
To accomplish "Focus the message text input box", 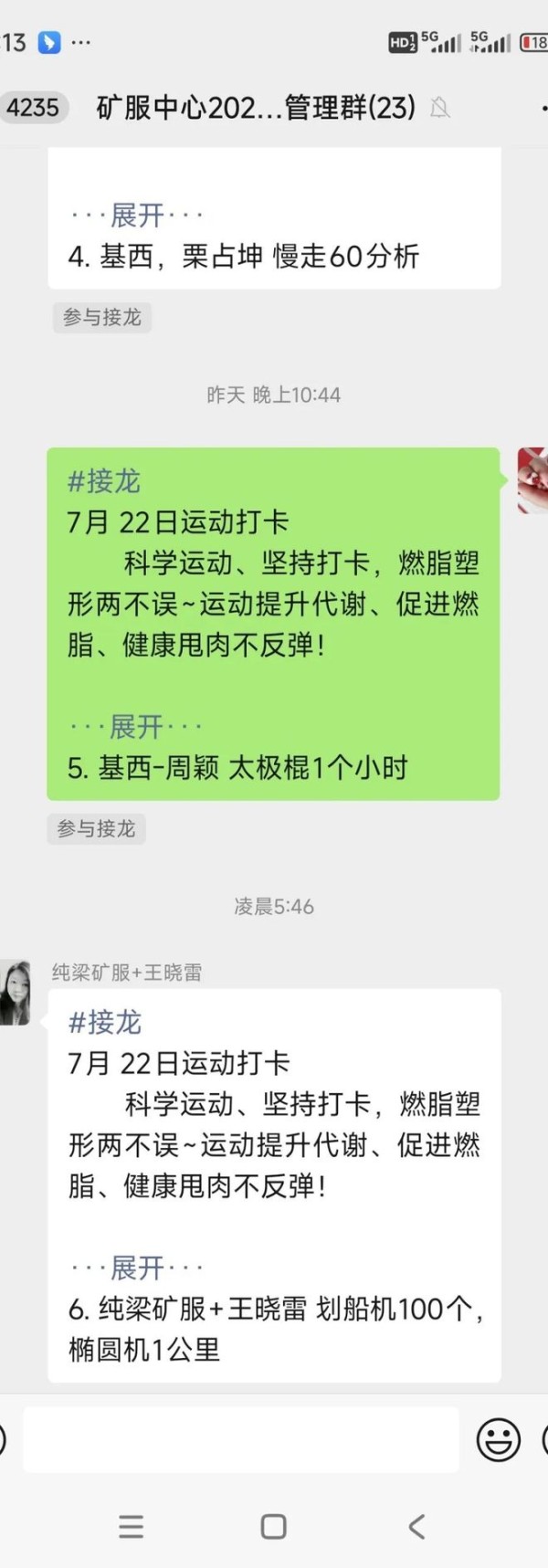I will pyautogui.click(x=240, y=1440).
